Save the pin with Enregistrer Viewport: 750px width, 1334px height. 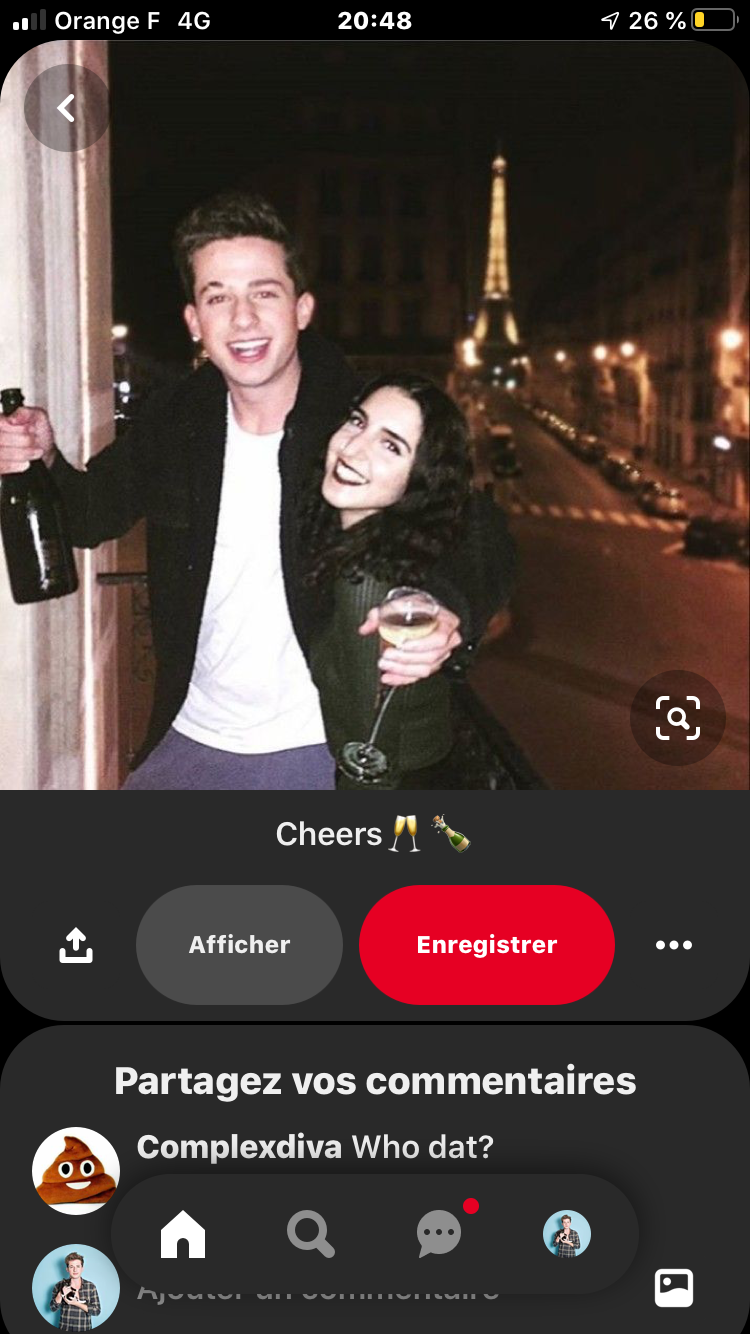[487, 945]
